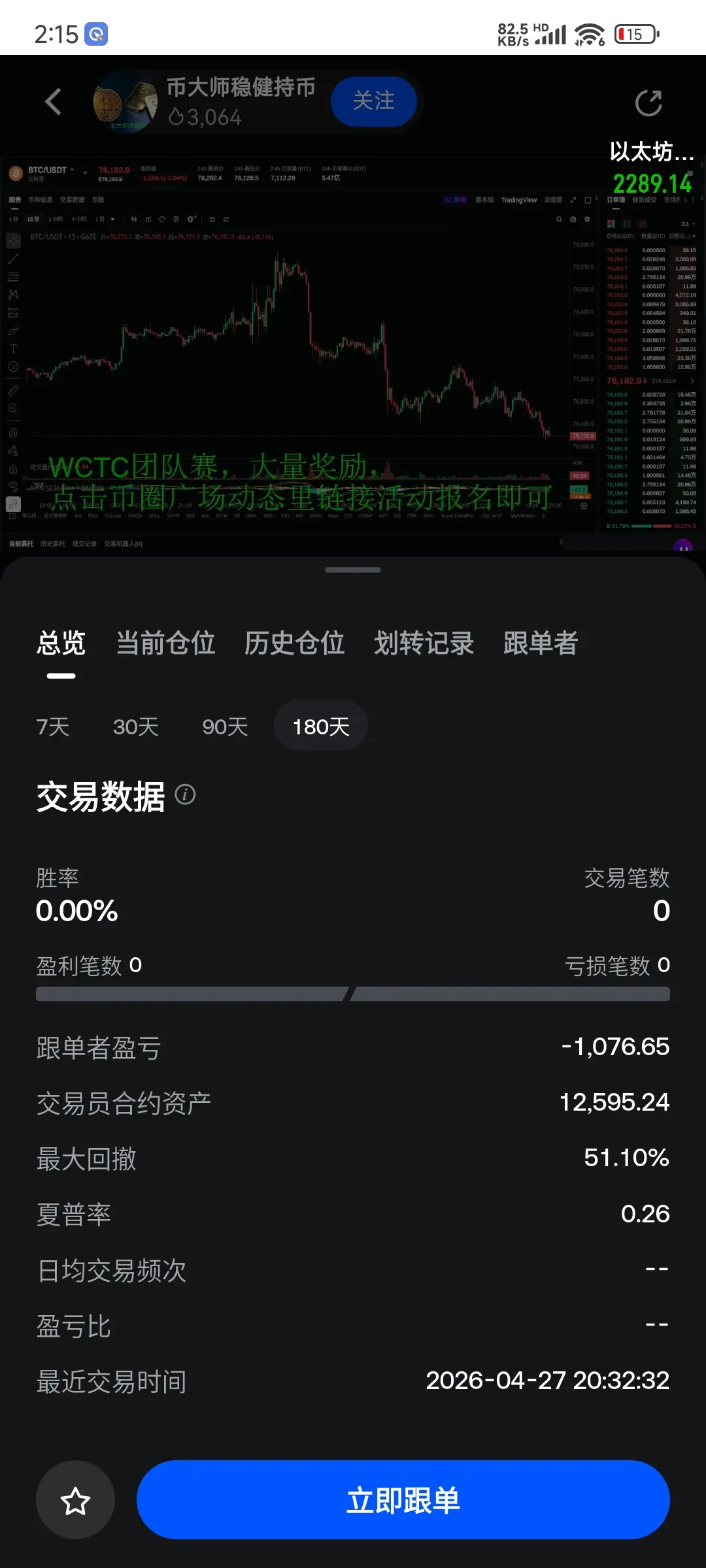Select the 7天 time period filter

pos(52,726)
